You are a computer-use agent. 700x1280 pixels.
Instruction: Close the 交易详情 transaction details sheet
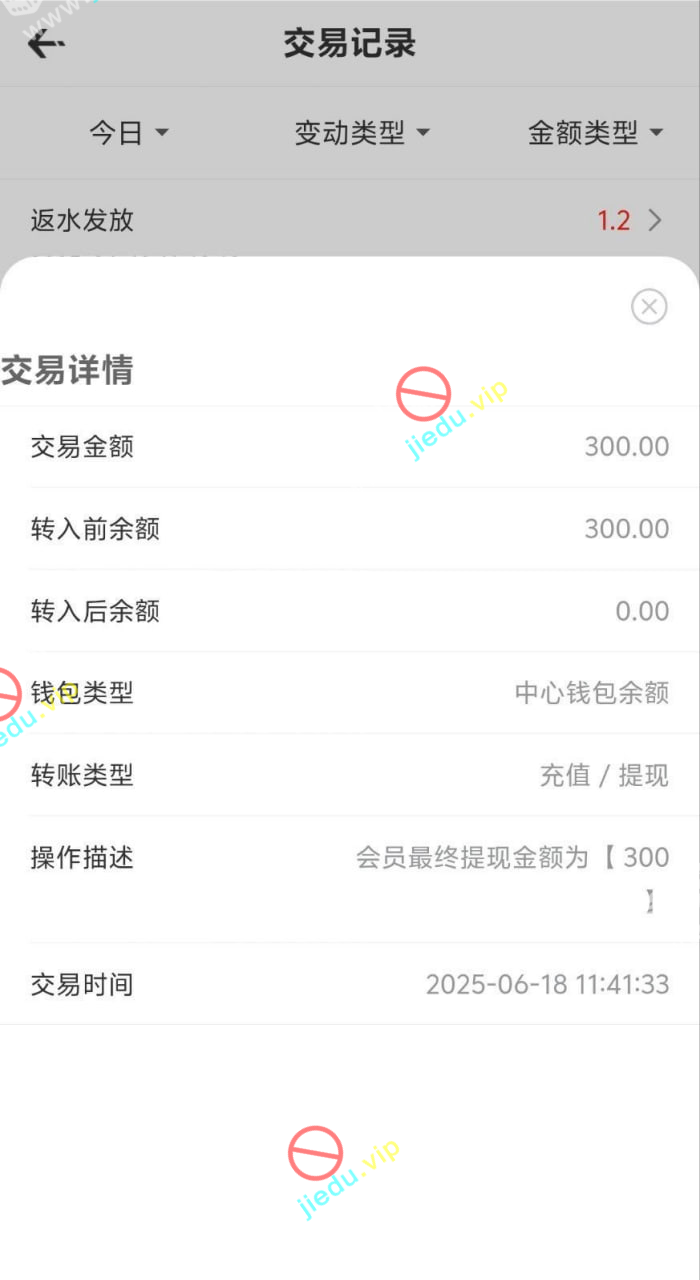[649, 307]
